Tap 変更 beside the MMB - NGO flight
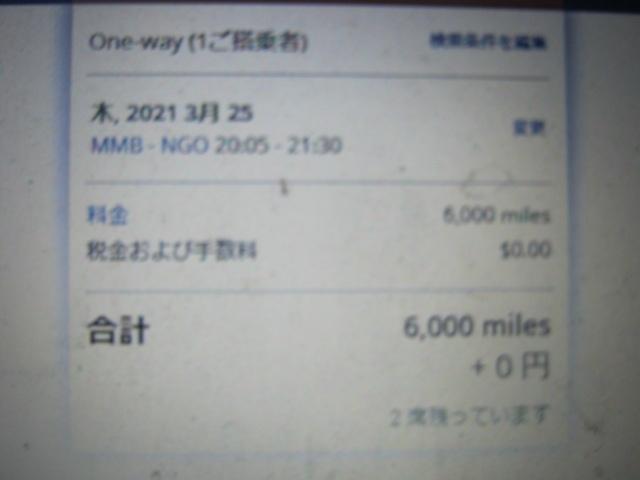Viewport: 640px width, 480px height. point(529,128)
